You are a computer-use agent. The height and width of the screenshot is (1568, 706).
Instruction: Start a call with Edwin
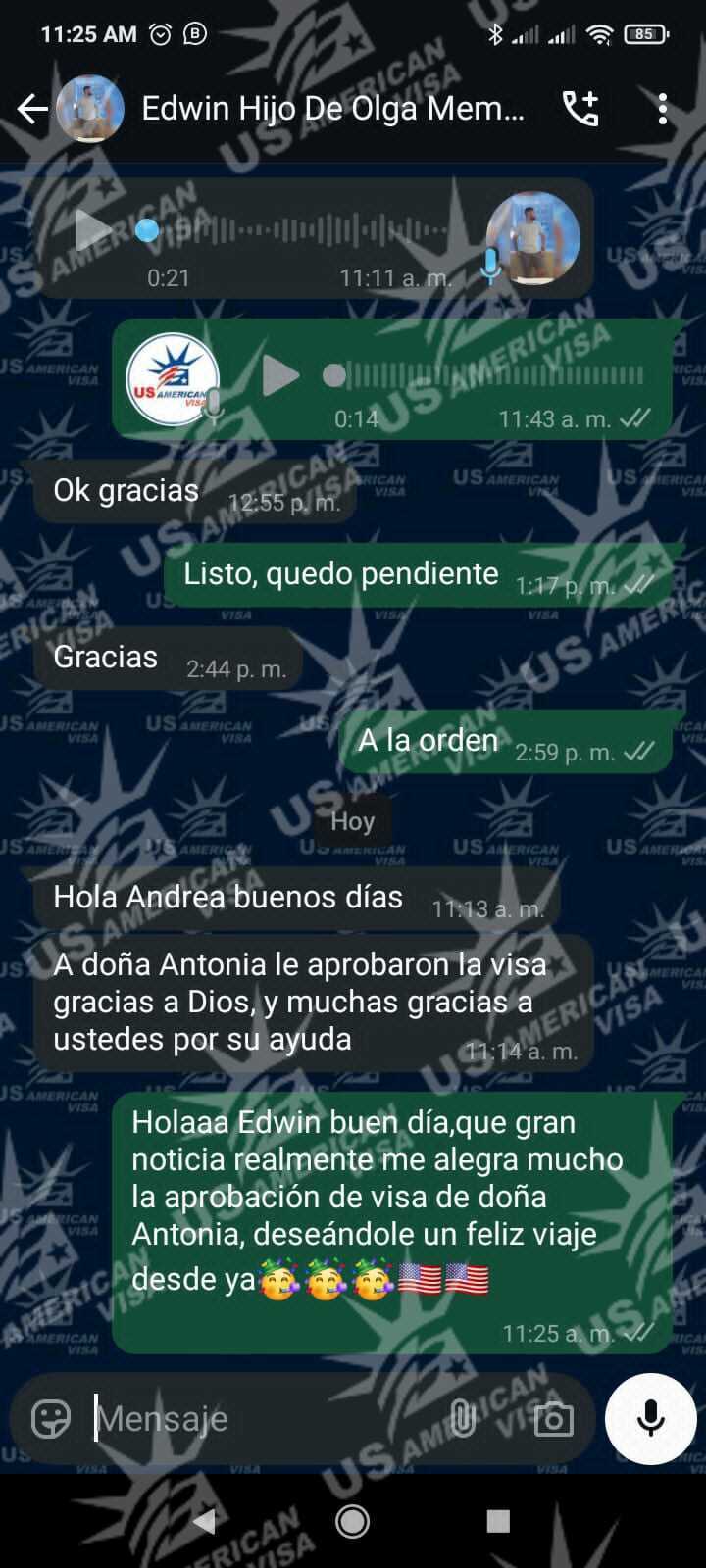click(580, 109)
